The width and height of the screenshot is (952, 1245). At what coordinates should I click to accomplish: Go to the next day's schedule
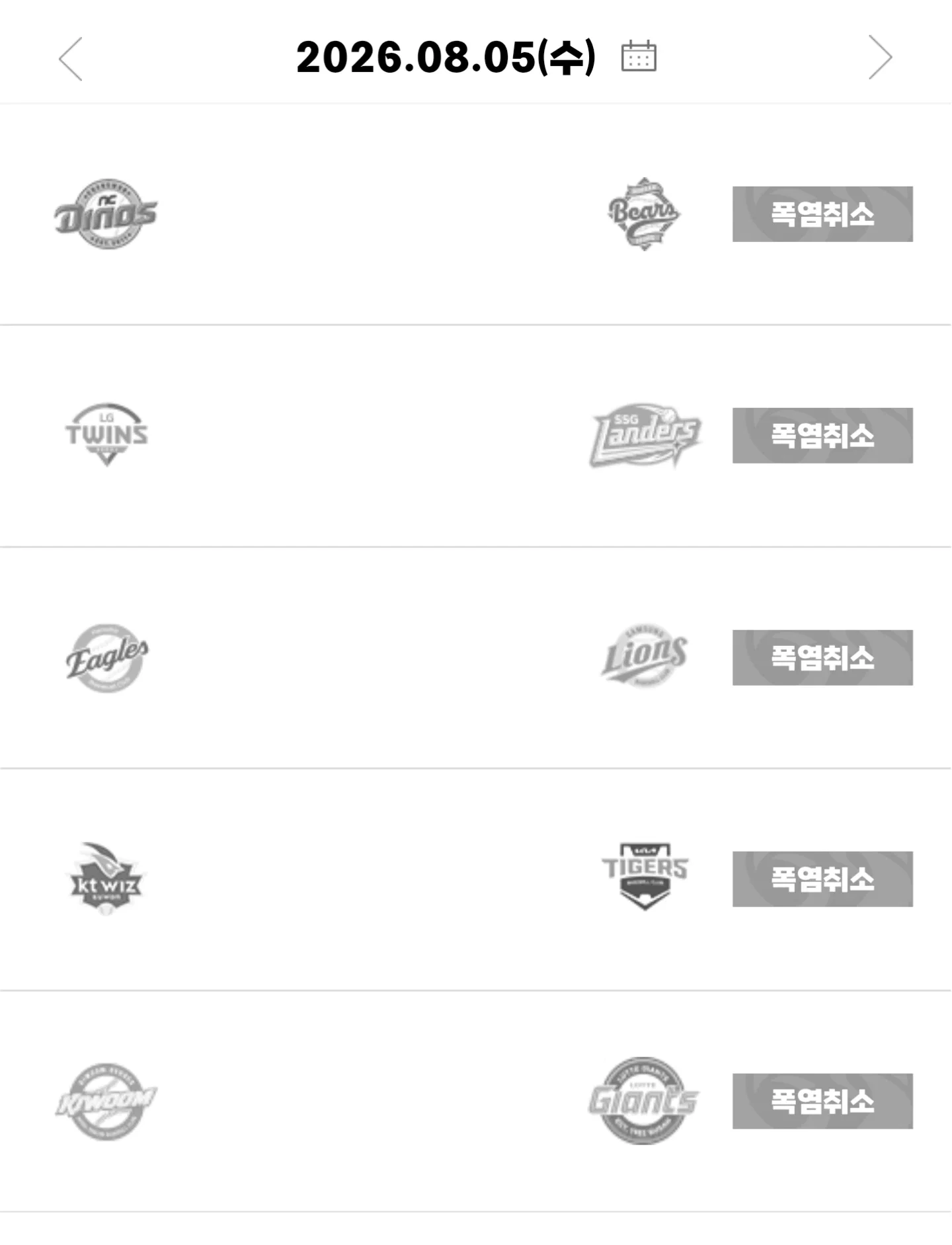880,58
